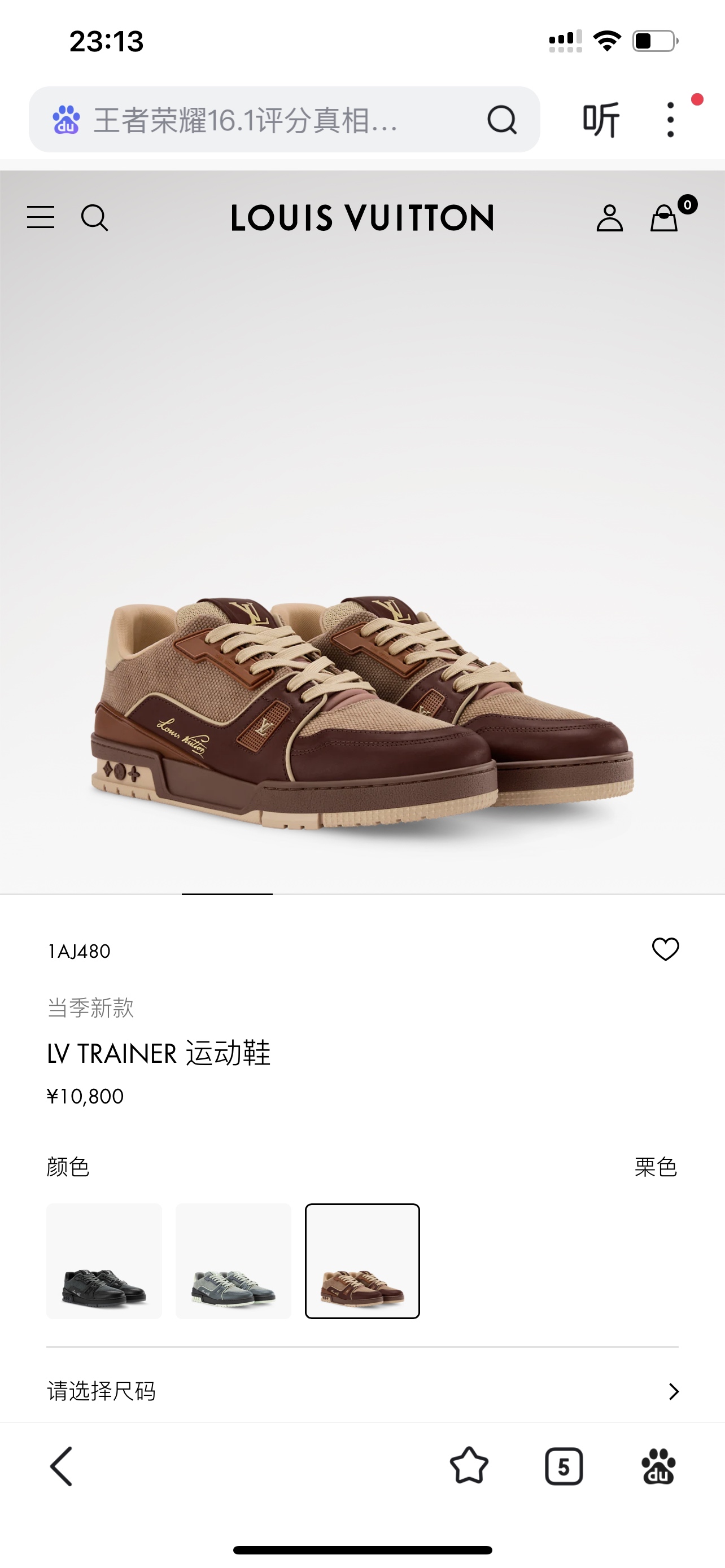Tap the Baidu search address bar
This screenshot has width=725, height=1568.
284,119
